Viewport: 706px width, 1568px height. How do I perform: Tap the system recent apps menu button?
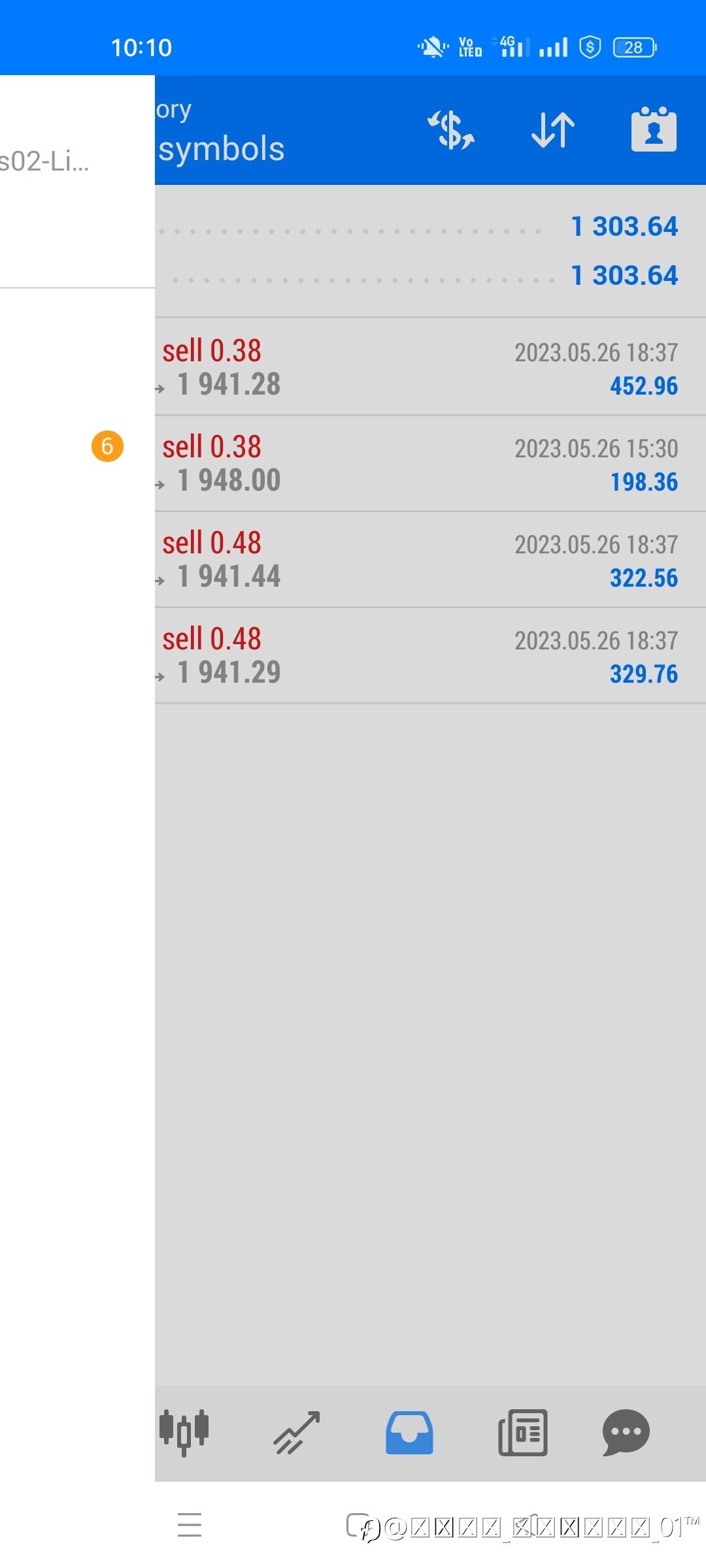coord(190,1525)
